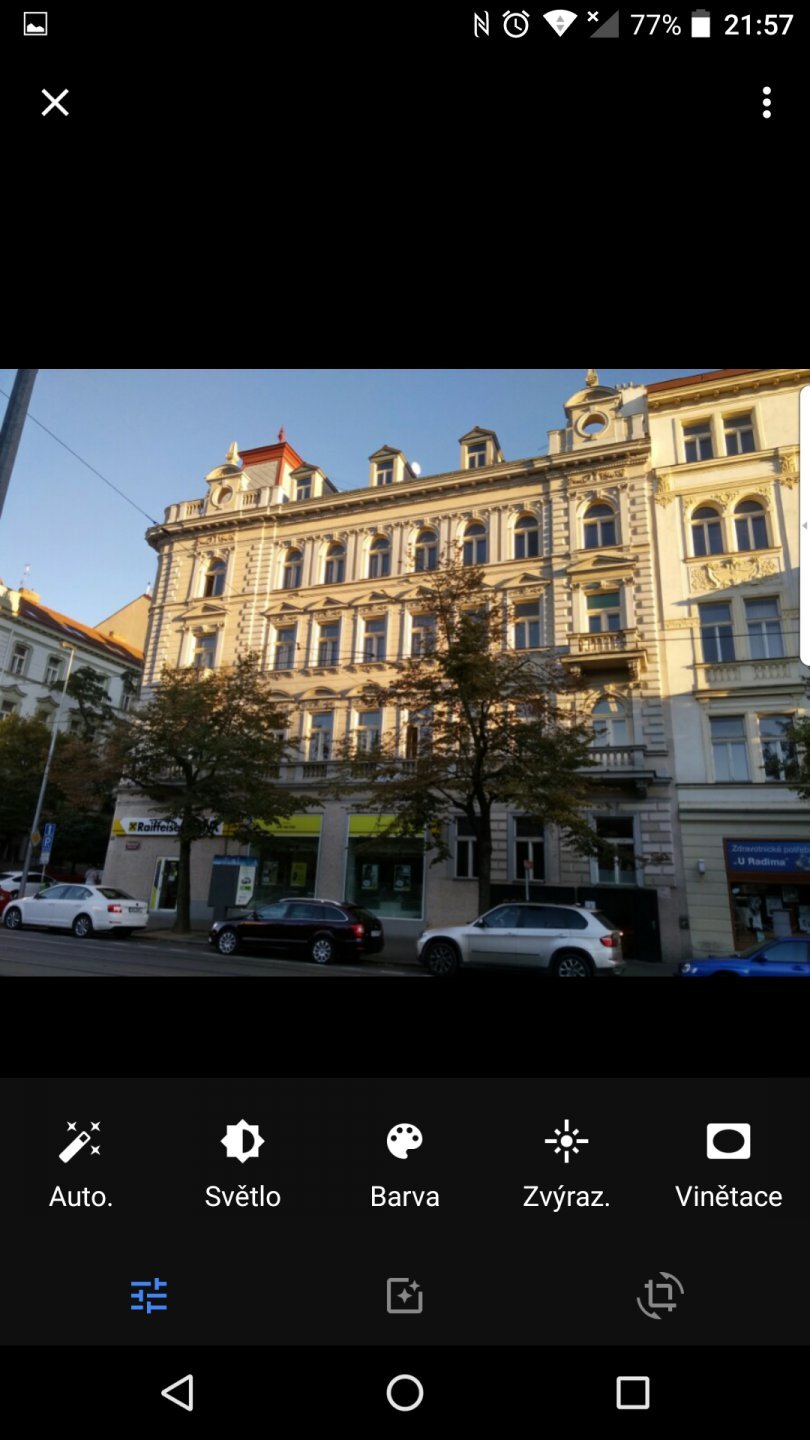Switch to the adjustment sliders tab
Screen dimensions: 810x1440
coord(149,1296)
